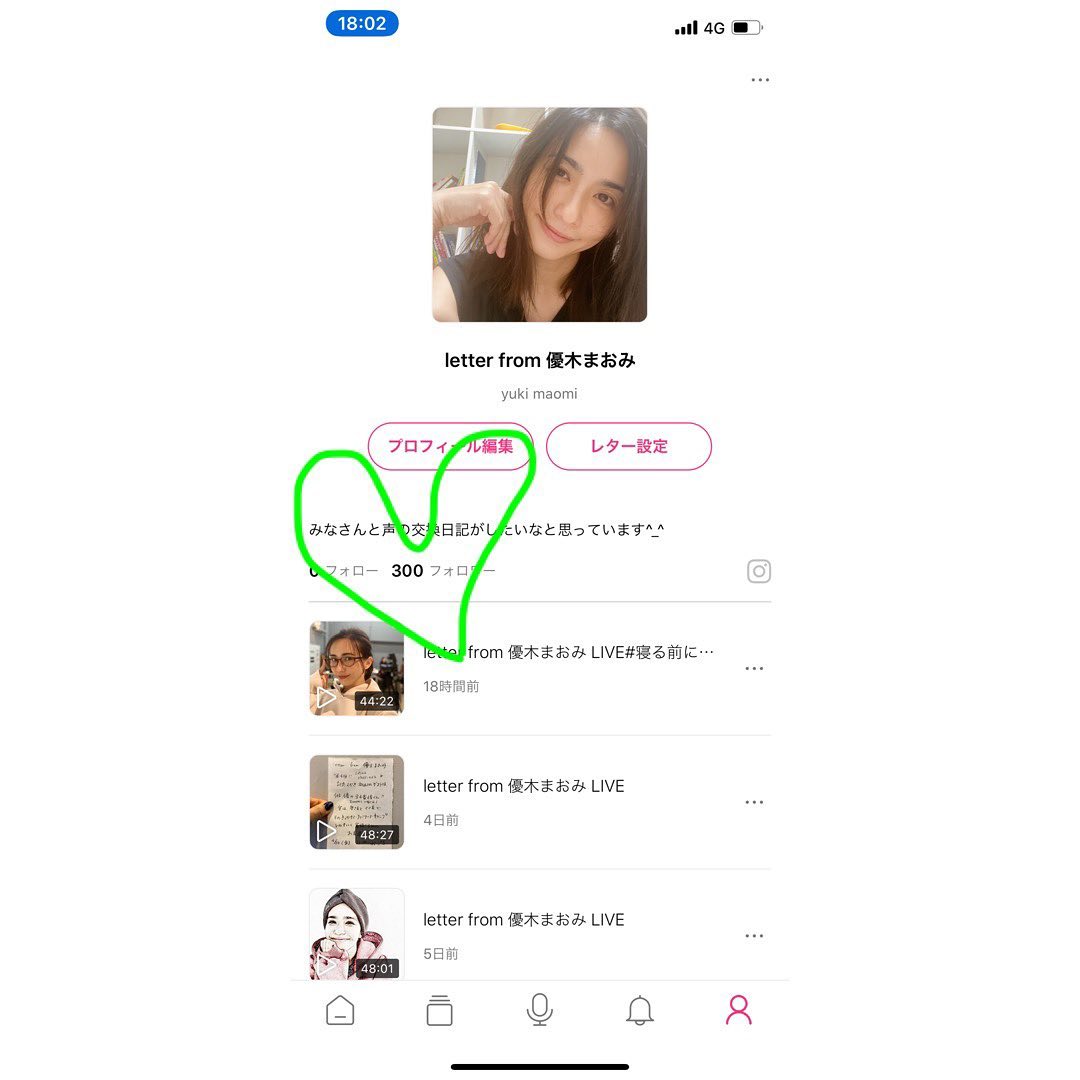The height and width of the screenshot is (1080, 1080).
Task: Open the linked Instagram icon
Action: (759, 571)
